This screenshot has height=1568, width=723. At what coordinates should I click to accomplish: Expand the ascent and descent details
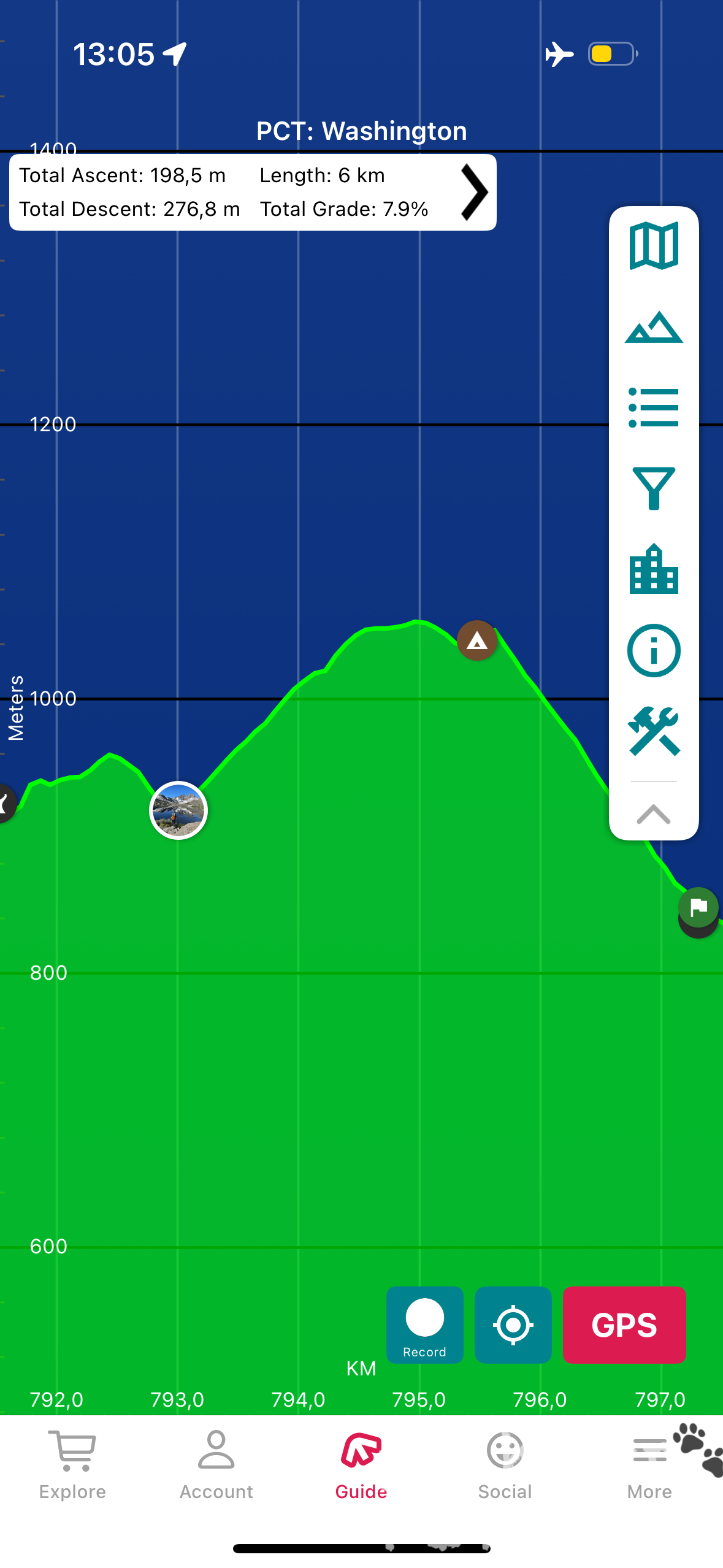[475, 193]
